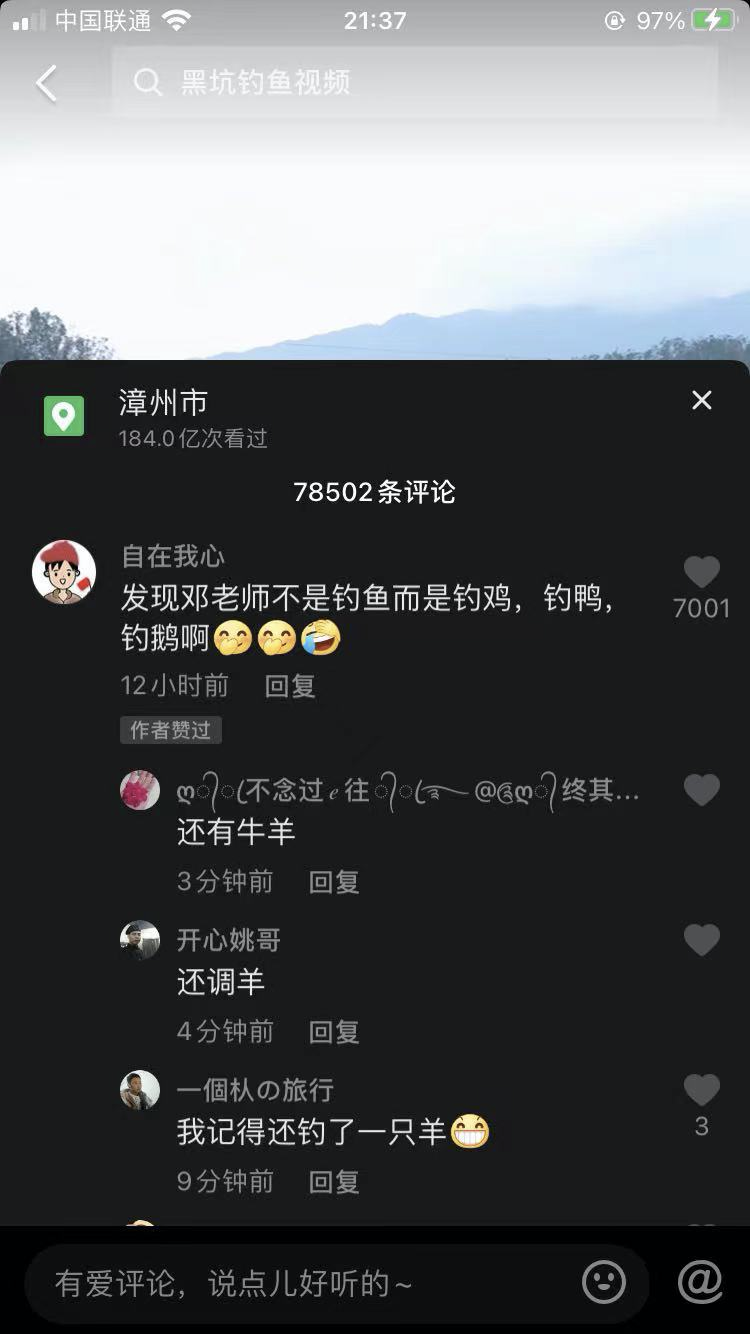Open 自在我心's profile avatar
Screen dimensions: 750x1334
click(x=64, y=575)
